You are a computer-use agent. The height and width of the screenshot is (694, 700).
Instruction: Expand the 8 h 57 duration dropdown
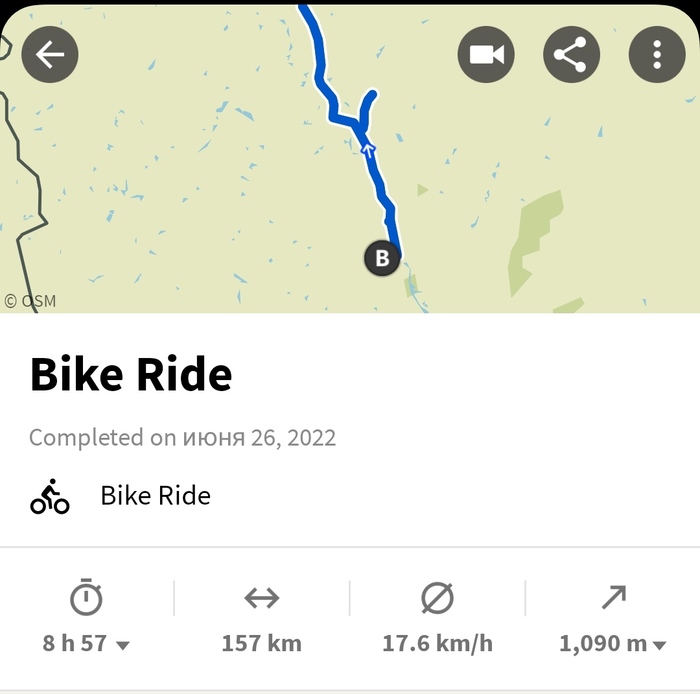pyautogui.click(x=87, y=643)
